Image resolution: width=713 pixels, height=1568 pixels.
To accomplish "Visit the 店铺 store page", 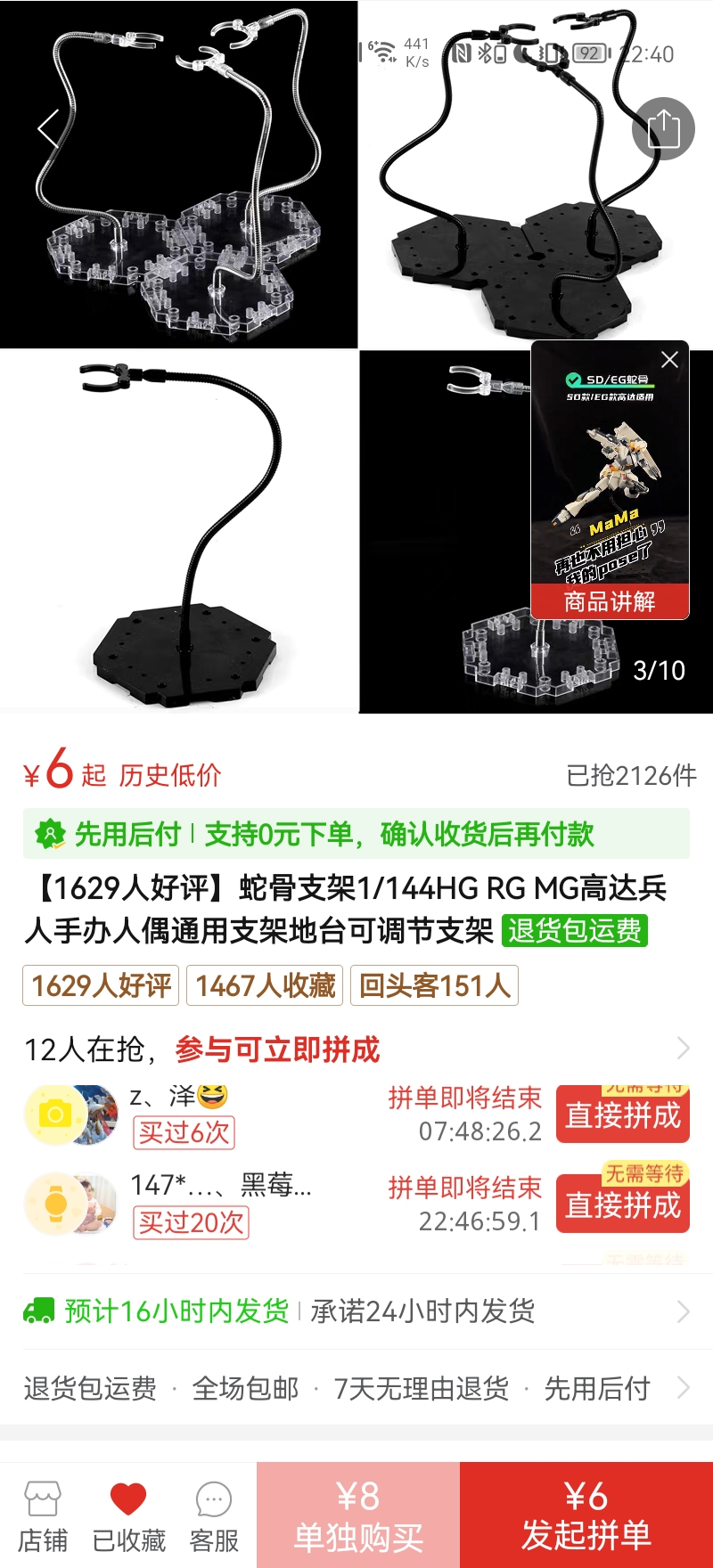I will pyautogui.click(x=43, y=1516).
